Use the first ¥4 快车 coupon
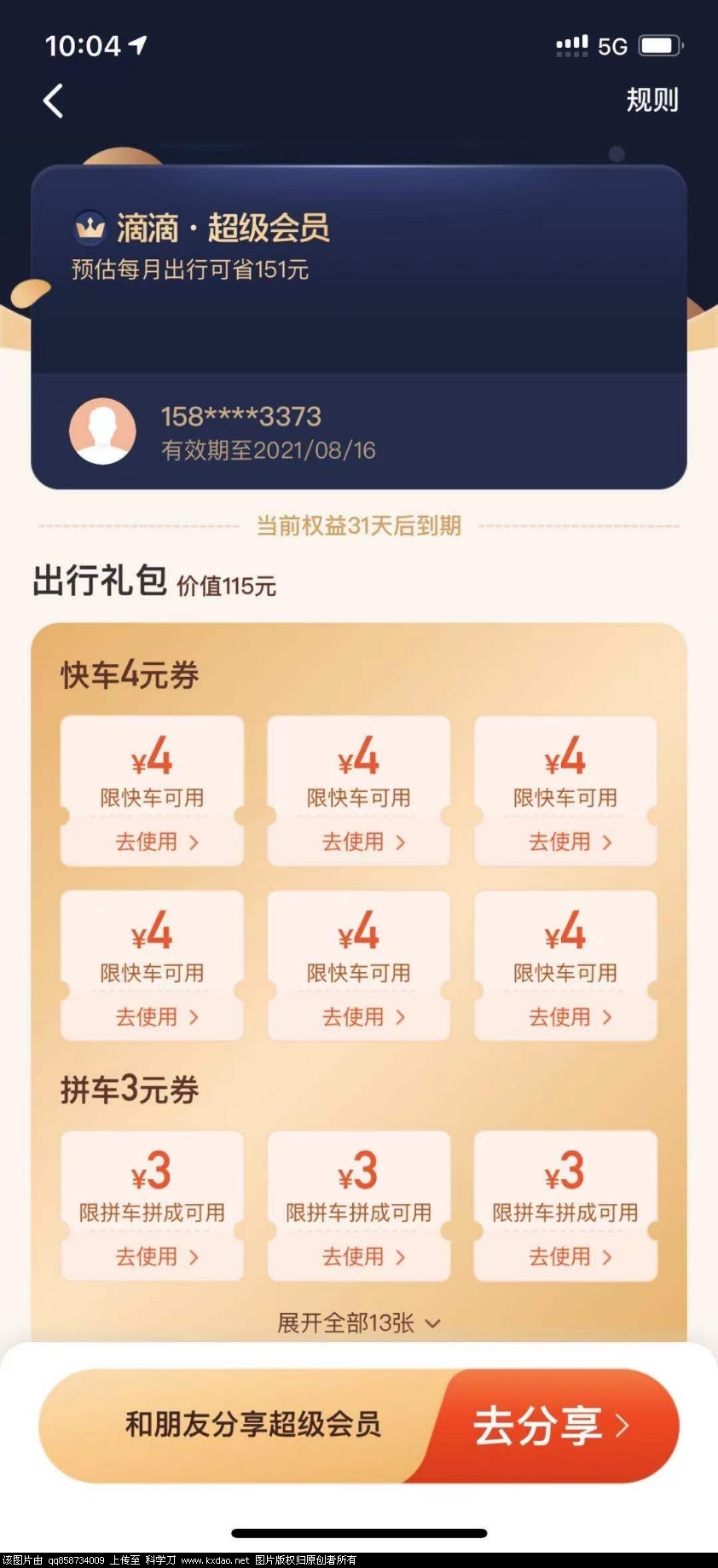The width and height of the screenshot is (718, 1568). (154, 842)
